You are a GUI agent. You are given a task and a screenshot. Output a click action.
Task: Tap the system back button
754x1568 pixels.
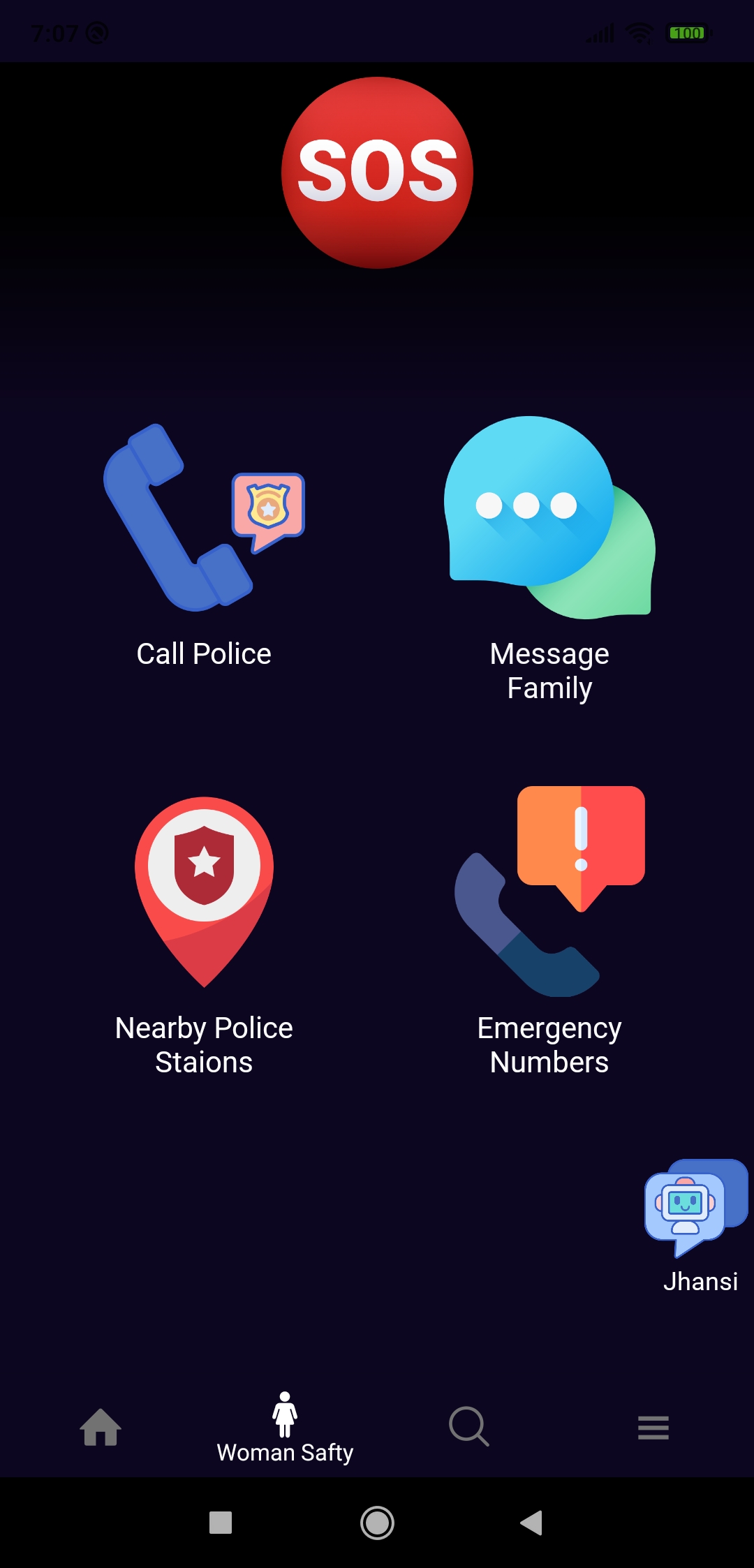[x=532, y=1523]
